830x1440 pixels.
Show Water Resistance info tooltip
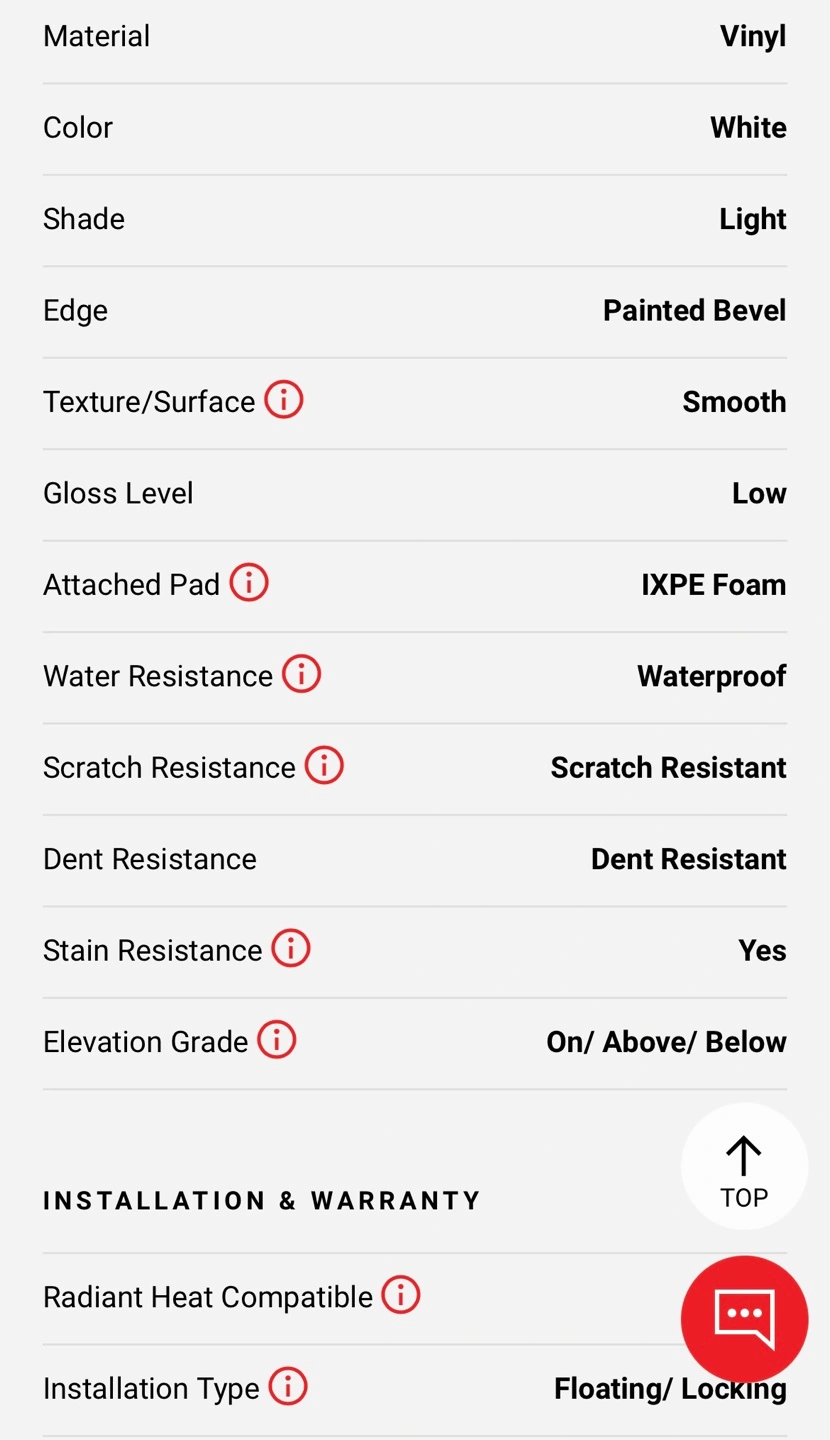301,674
